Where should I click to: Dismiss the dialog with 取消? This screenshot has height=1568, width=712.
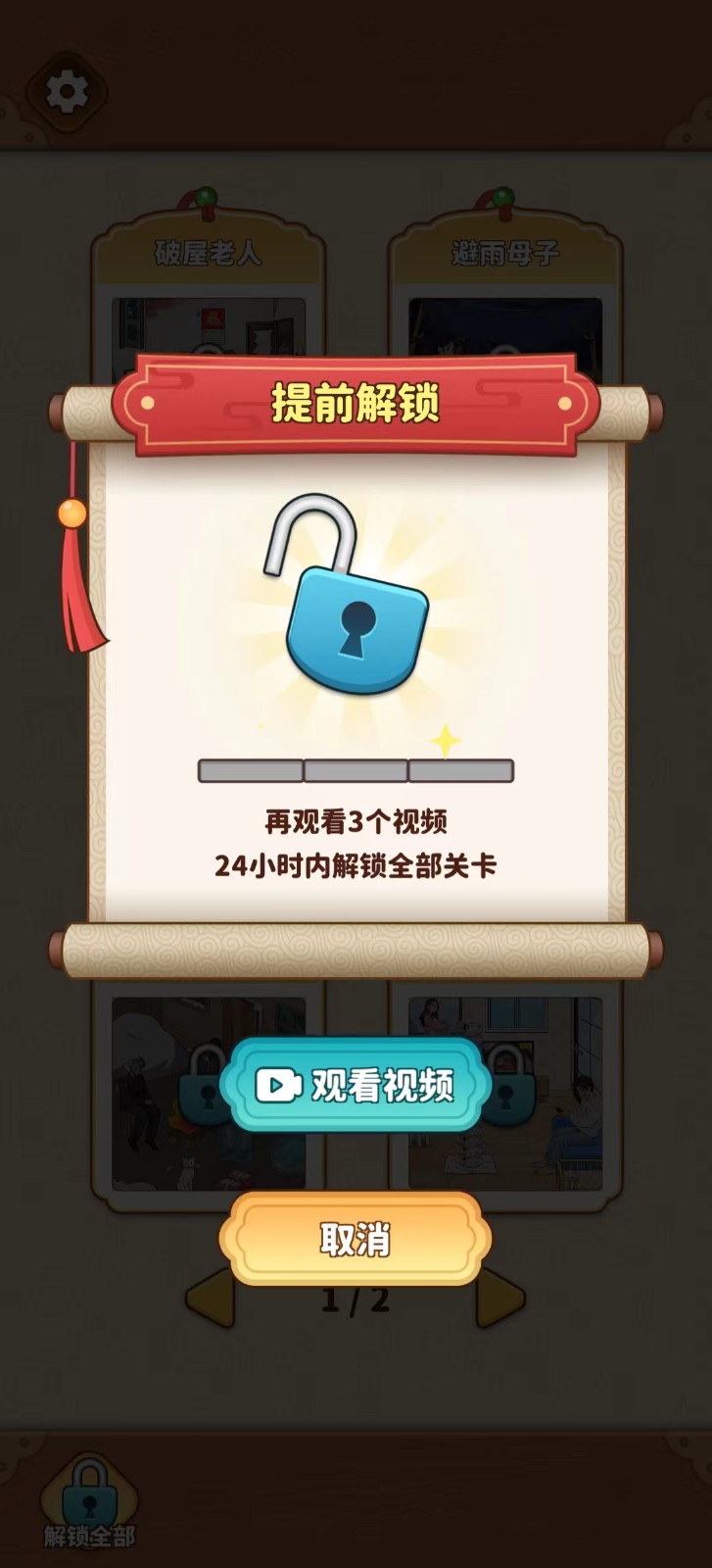(355, 1239)
